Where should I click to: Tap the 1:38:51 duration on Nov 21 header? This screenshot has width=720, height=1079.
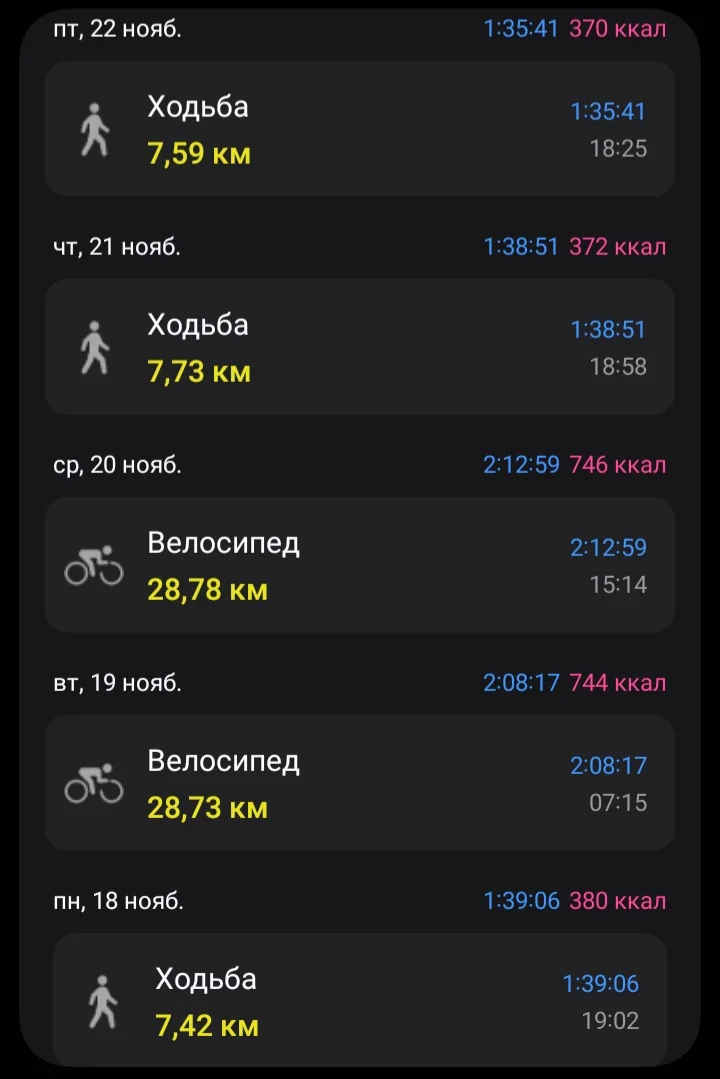(x=520, y=247)
